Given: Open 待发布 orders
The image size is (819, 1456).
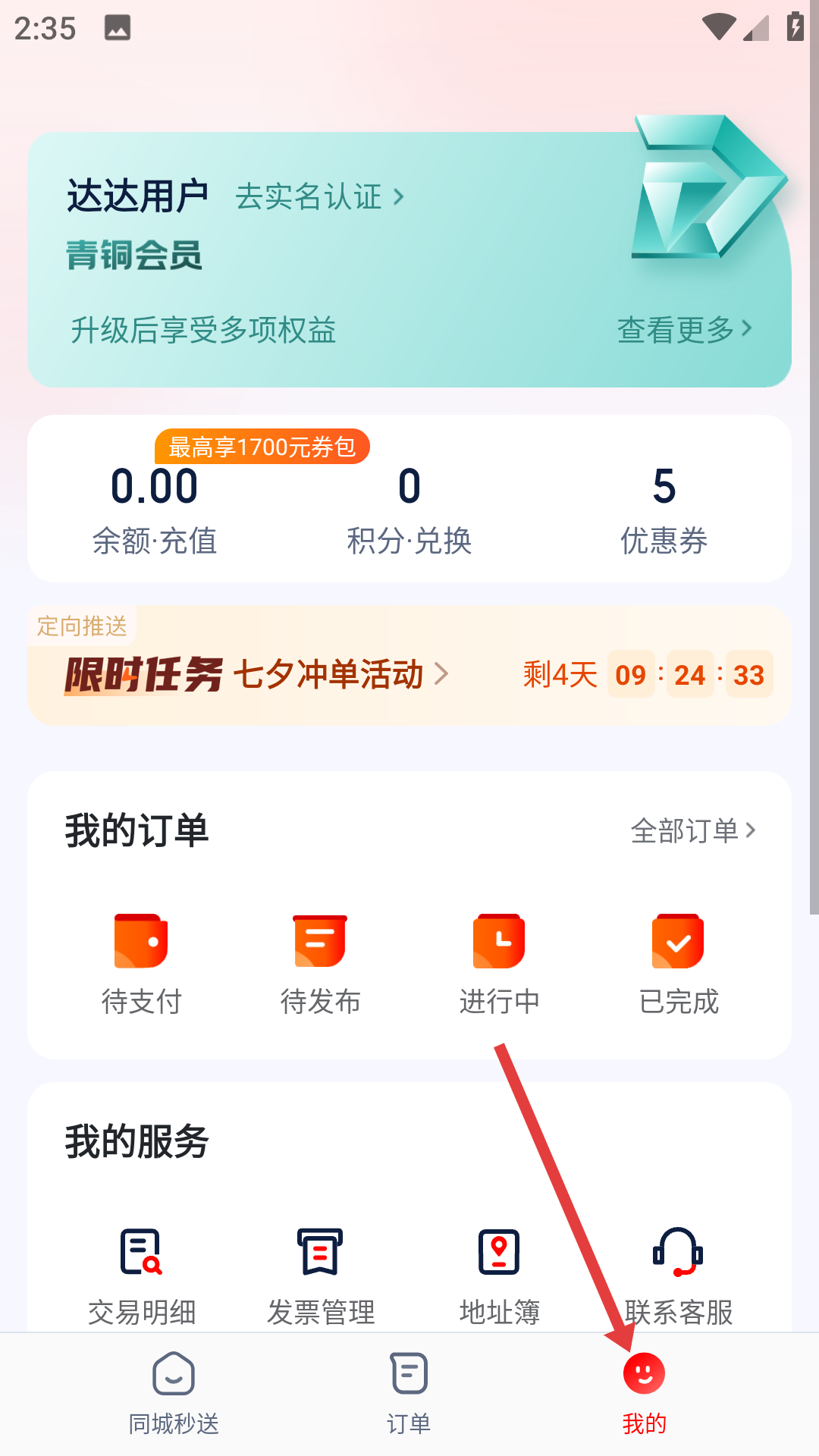Looking at the screenshot, I should pos(320,965).
